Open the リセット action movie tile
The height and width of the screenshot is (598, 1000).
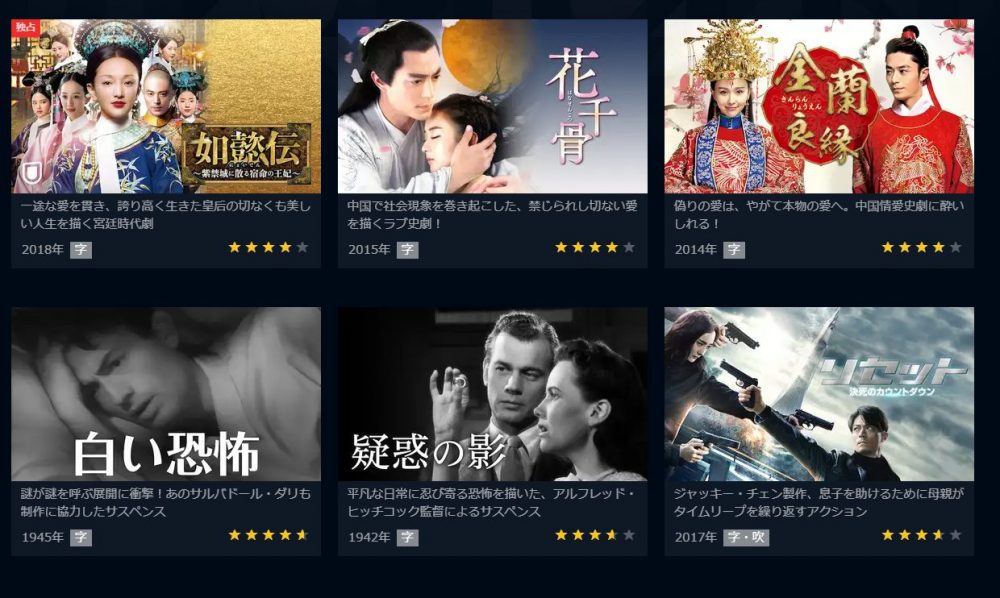819,394
